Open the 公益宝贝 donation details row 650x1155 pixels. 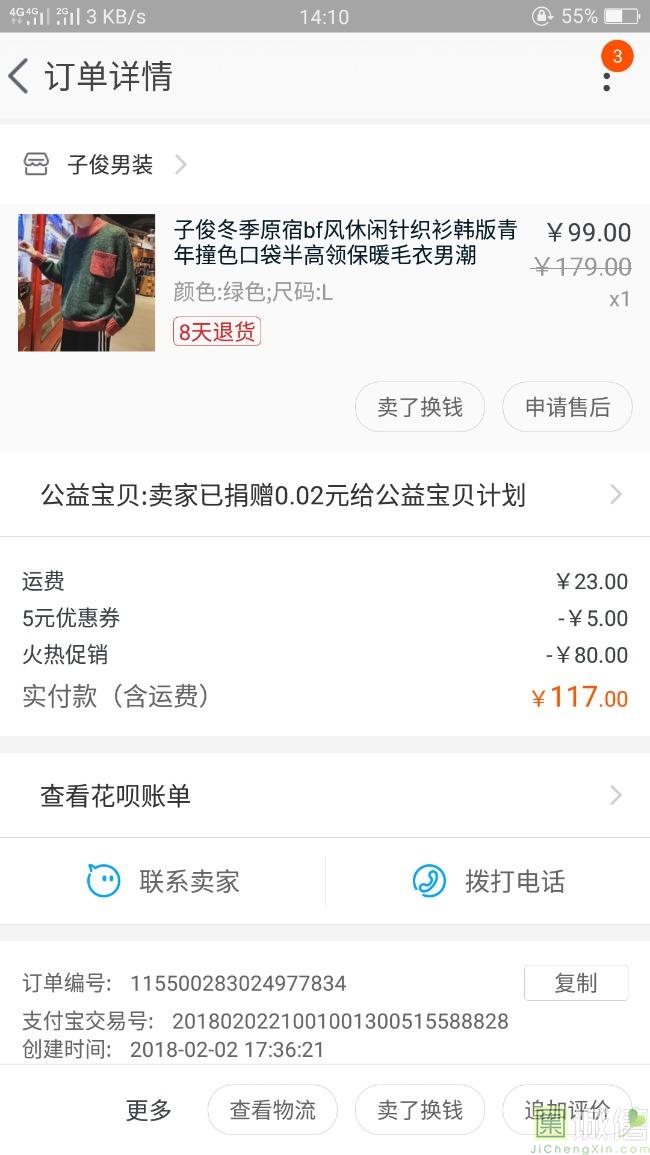[325, 495]
